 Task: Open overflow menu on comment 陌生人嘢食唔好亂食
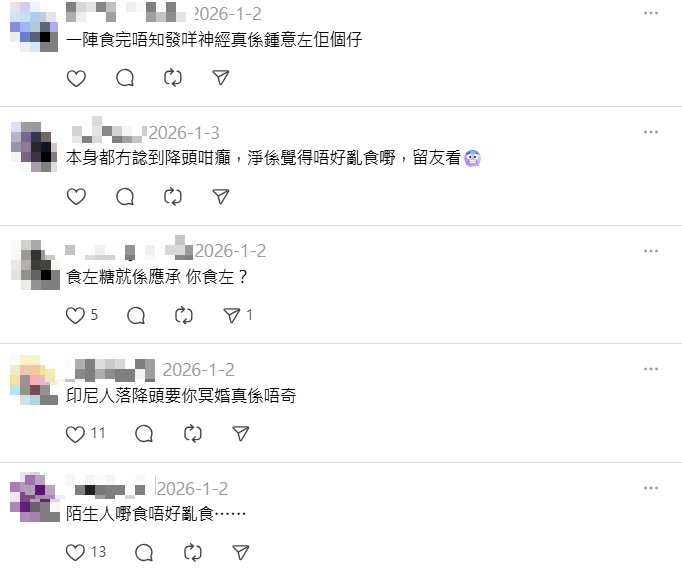(651, 488)
